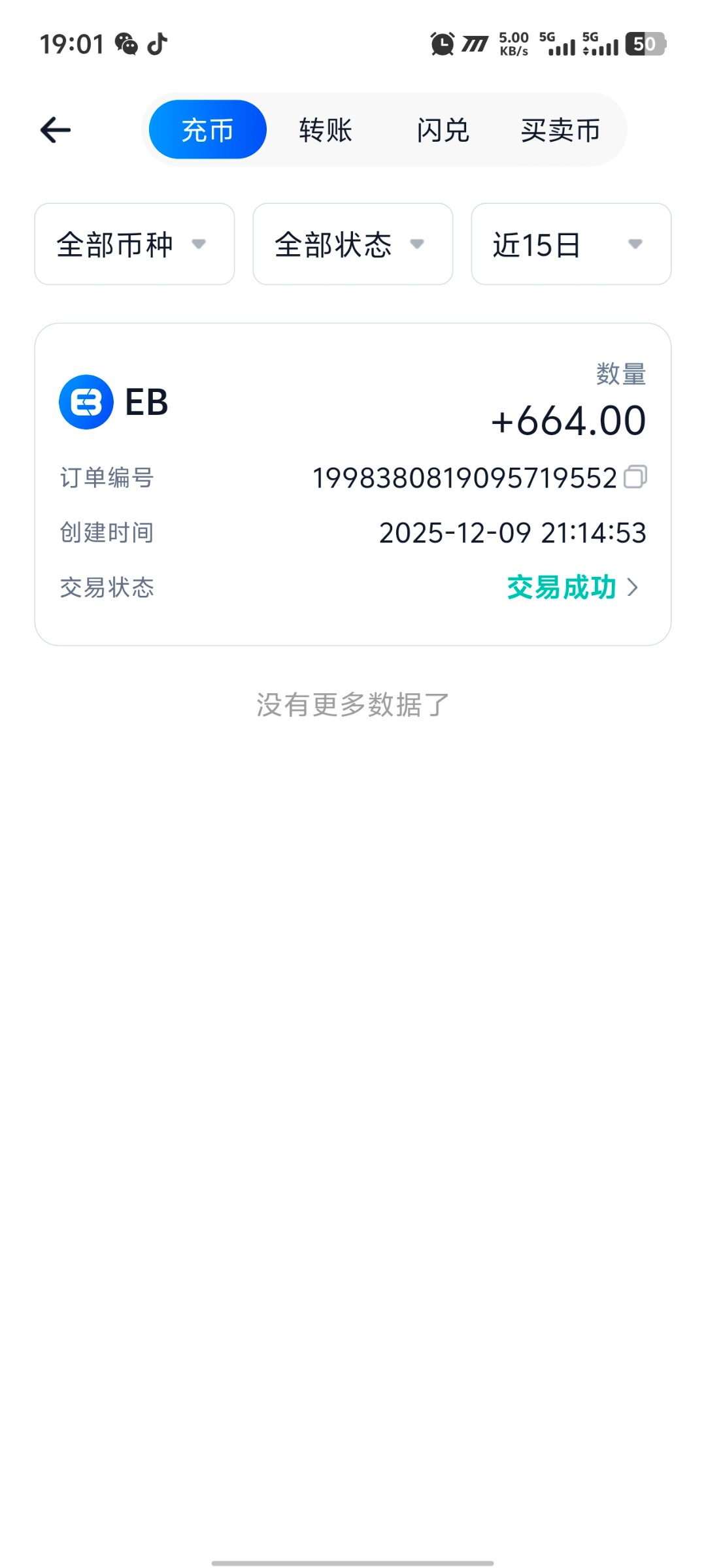Viewport: 706px width, 1568px height.
Task: Switch to the 闪兑 tab
Action: tap(443, 130)
